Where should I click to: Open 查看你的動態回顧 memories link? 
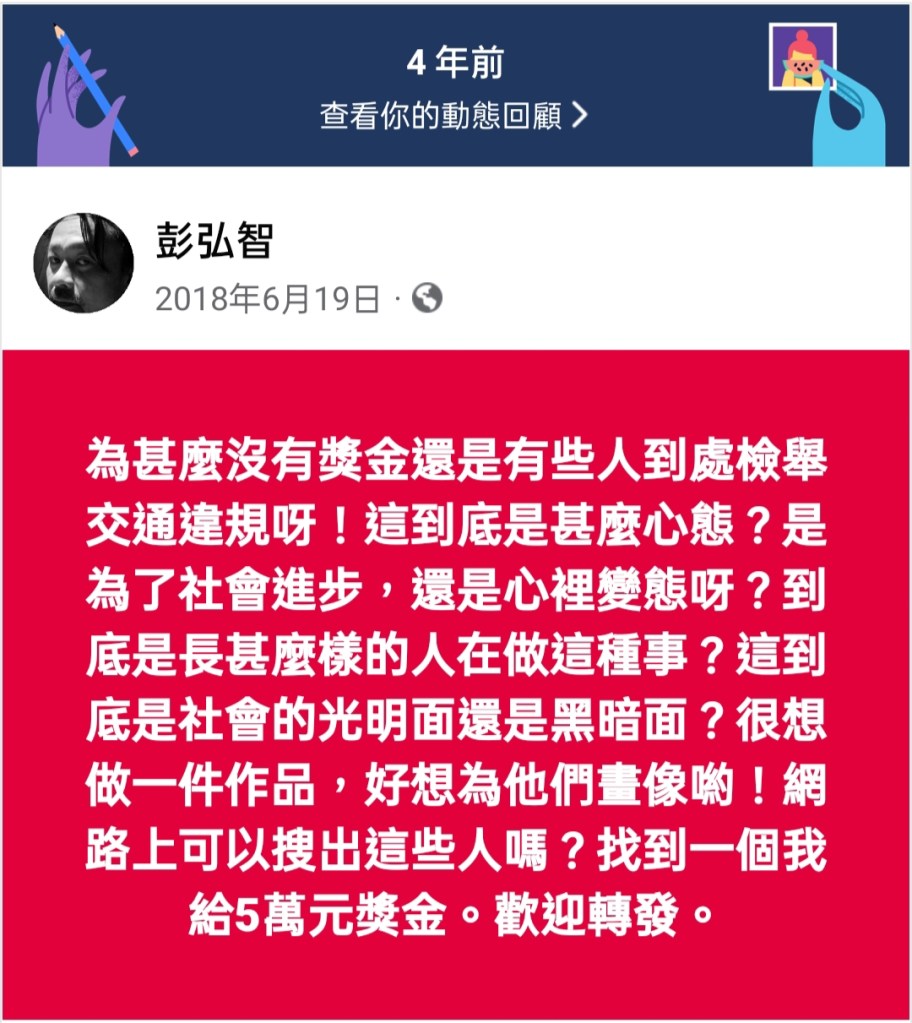(x=453, y=115)
